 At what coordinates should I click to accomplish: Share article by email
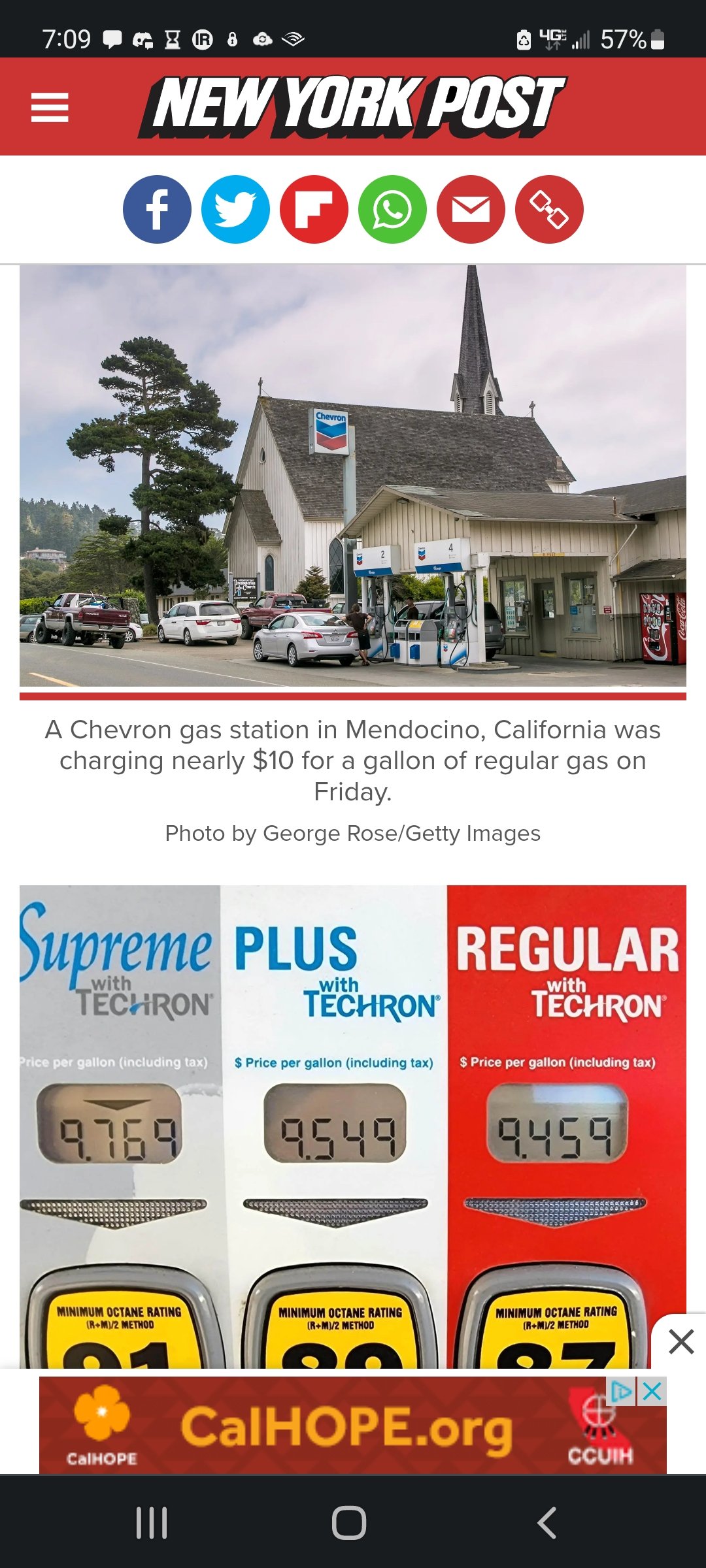[471, 210]
